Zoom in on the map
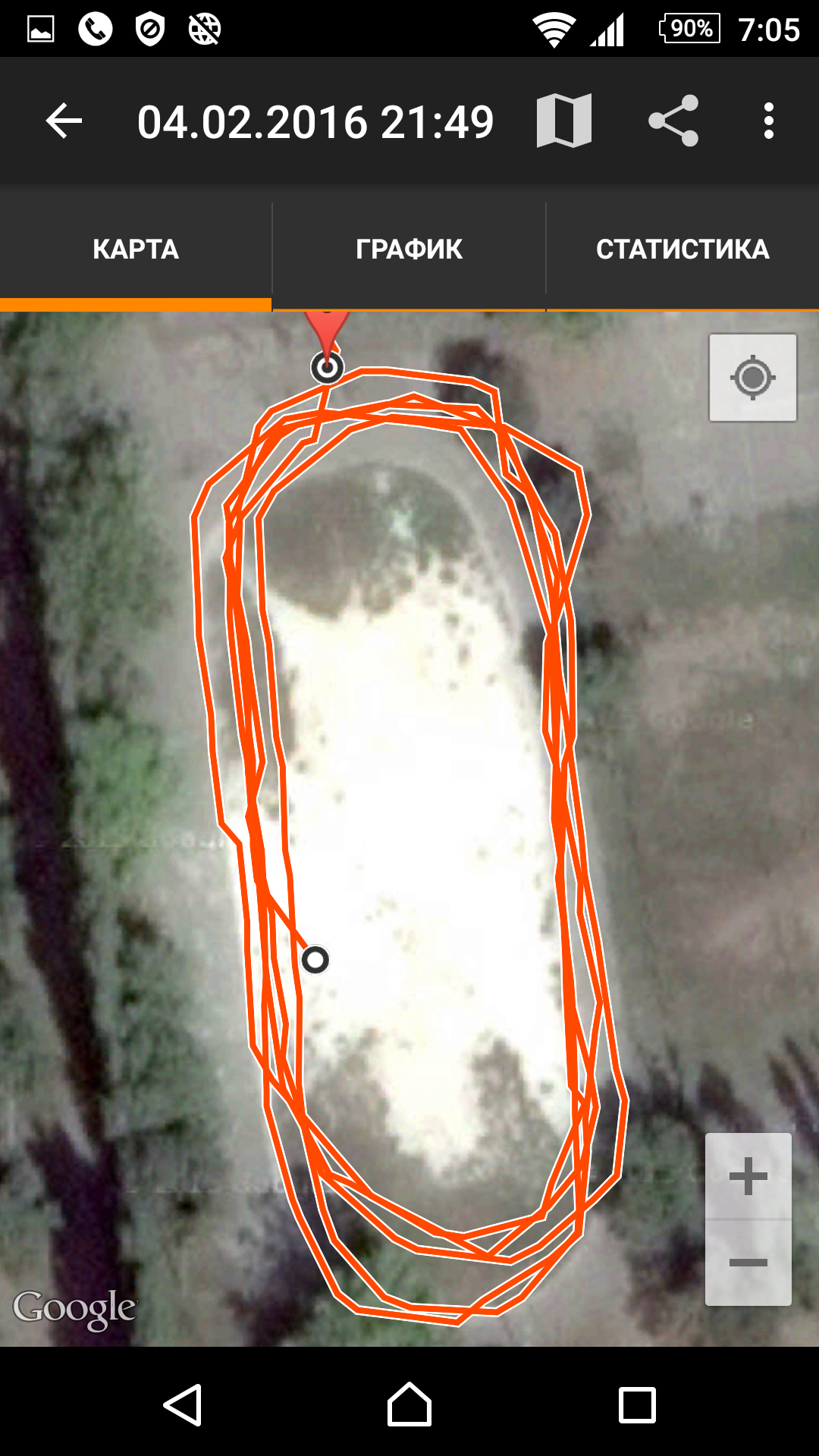The height and width of the screenshot is (1456, 819). [748, 1176]
